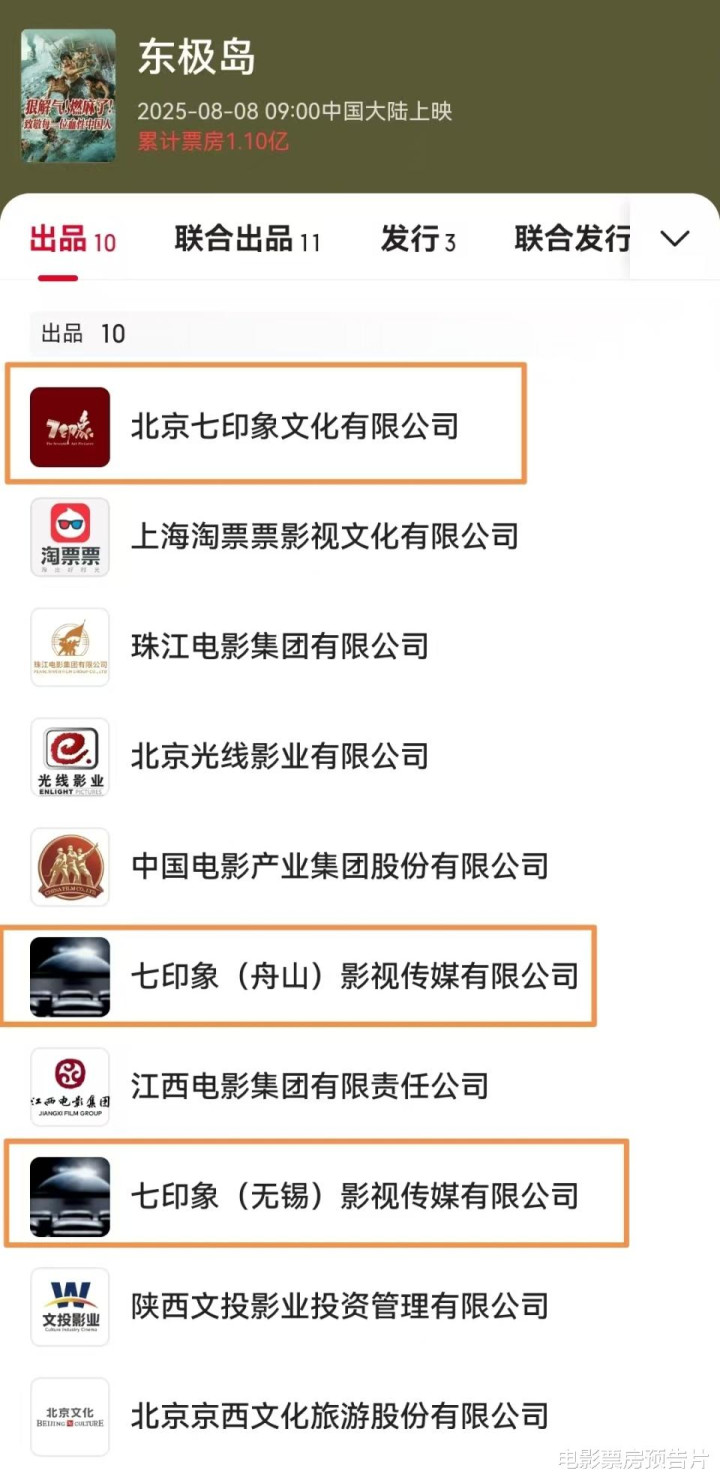Open the 东极岛 movie poster

pyautogui.click(x=68, y=96)
